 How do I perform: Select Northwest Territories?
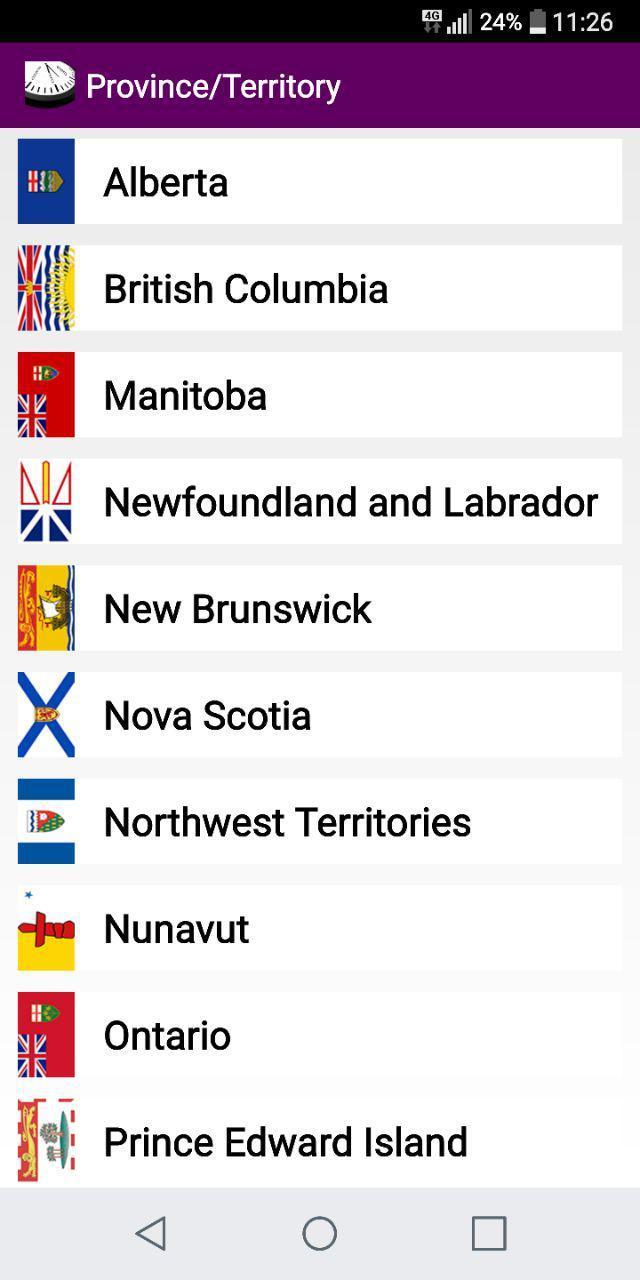point(320,822)
